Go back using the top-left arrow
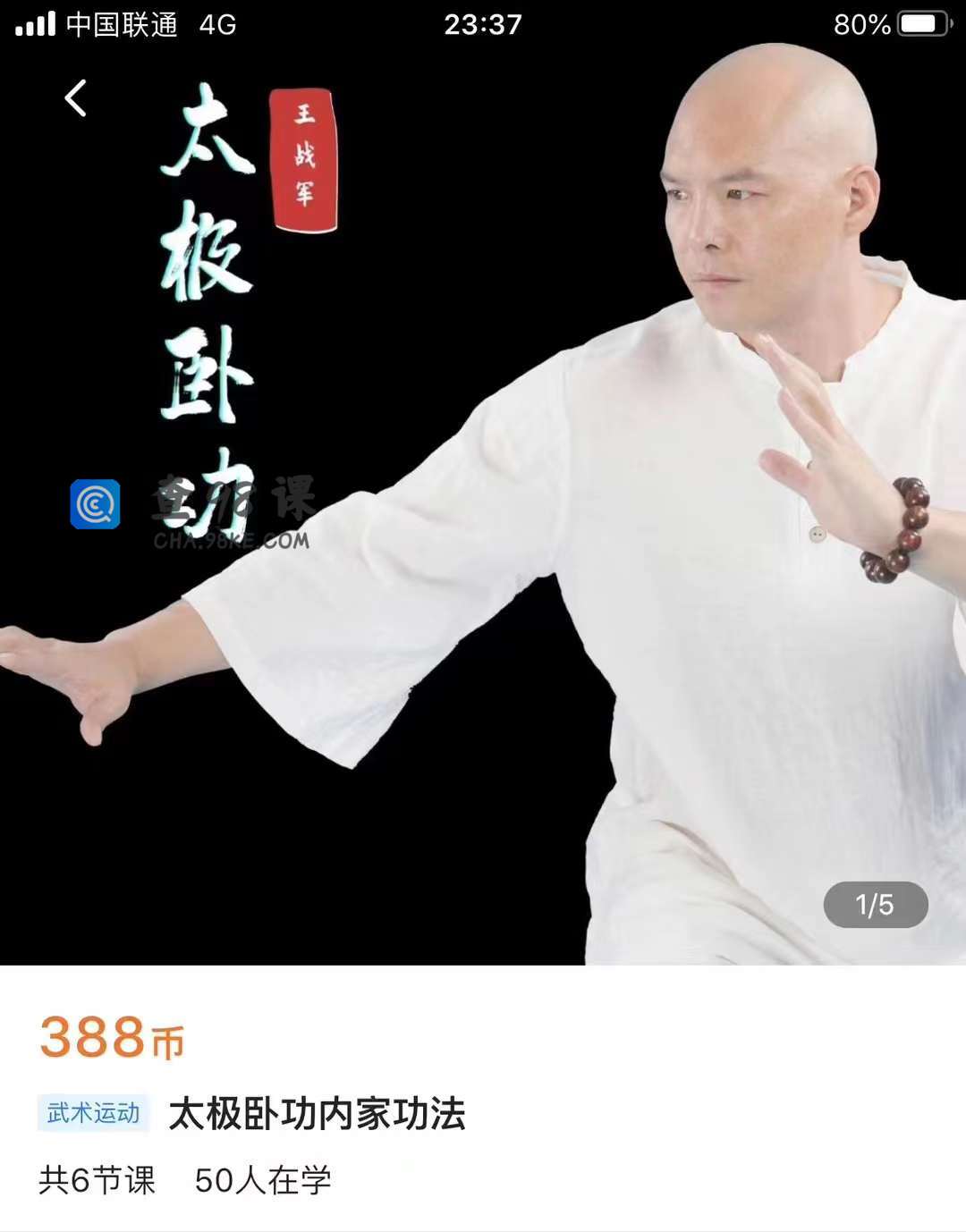The image size is (966, 1232). (x=76, y=98)
